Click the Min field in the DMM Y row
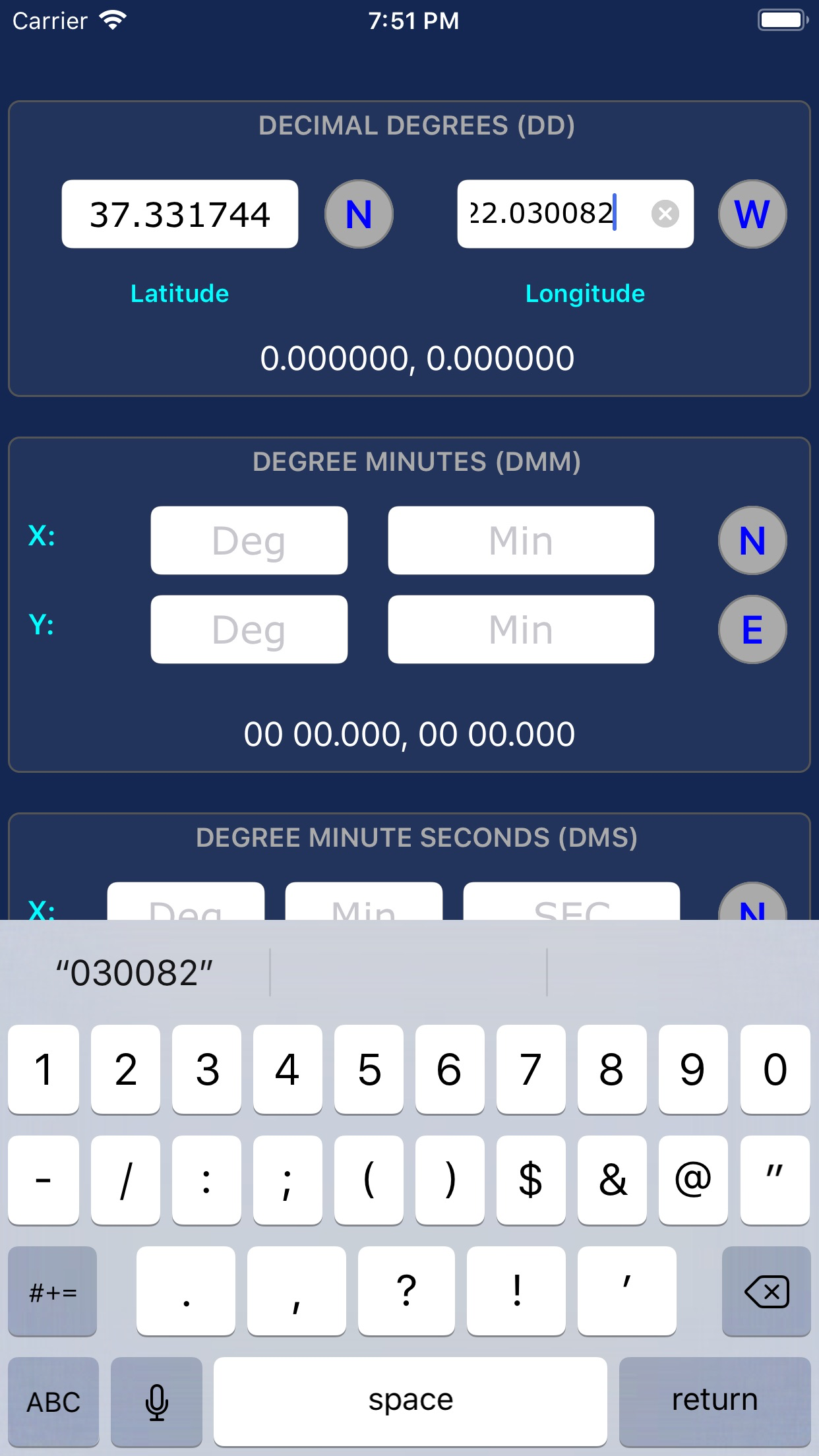 point(521,628)
